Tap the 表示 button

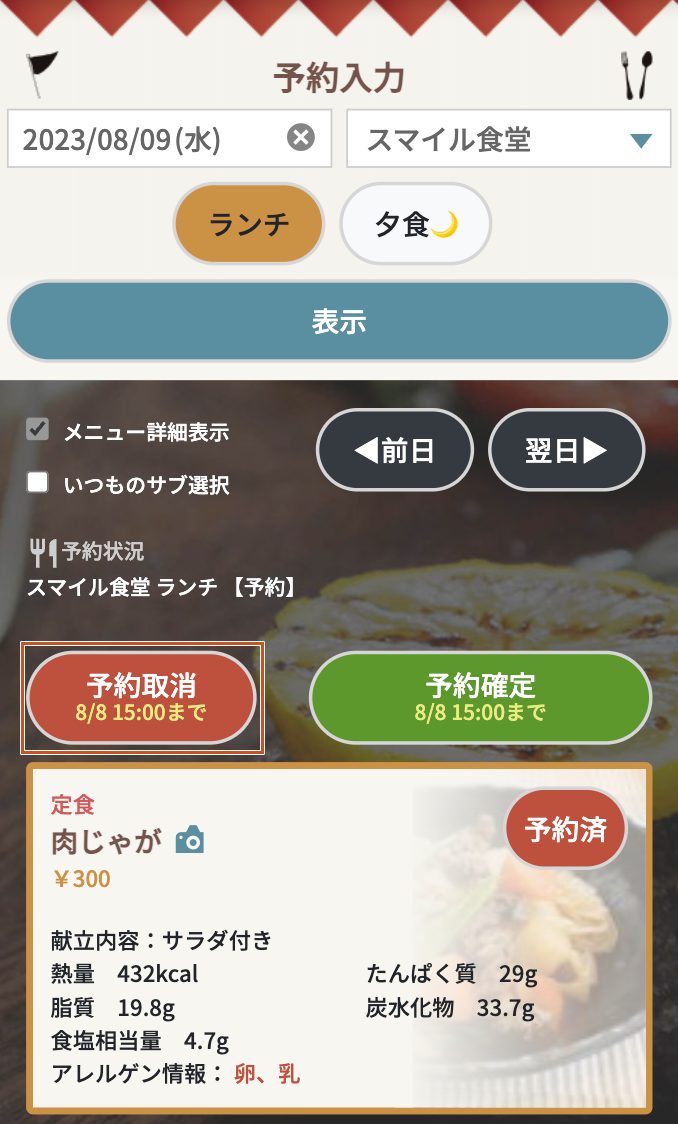(x=339, y=321)
